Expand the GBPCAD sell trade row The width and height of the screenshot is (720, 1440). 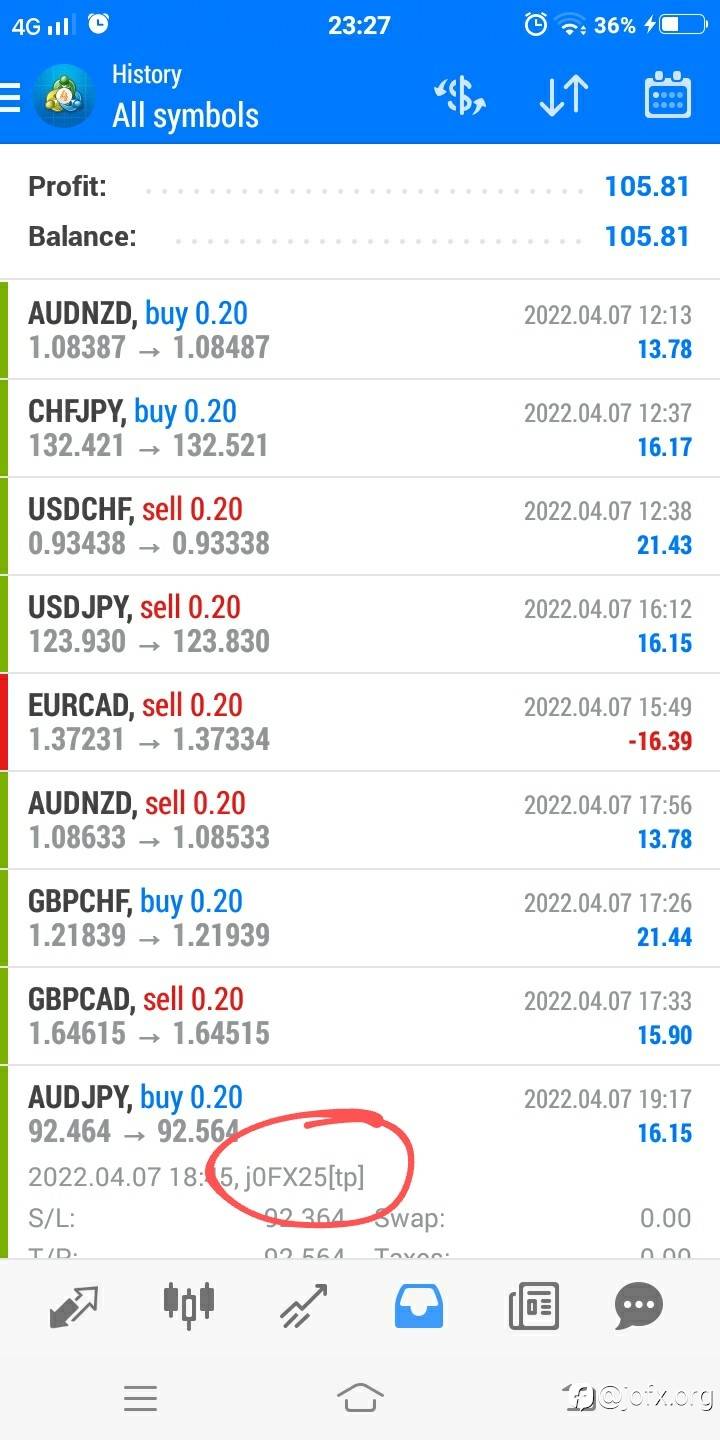click(360, 1016)
